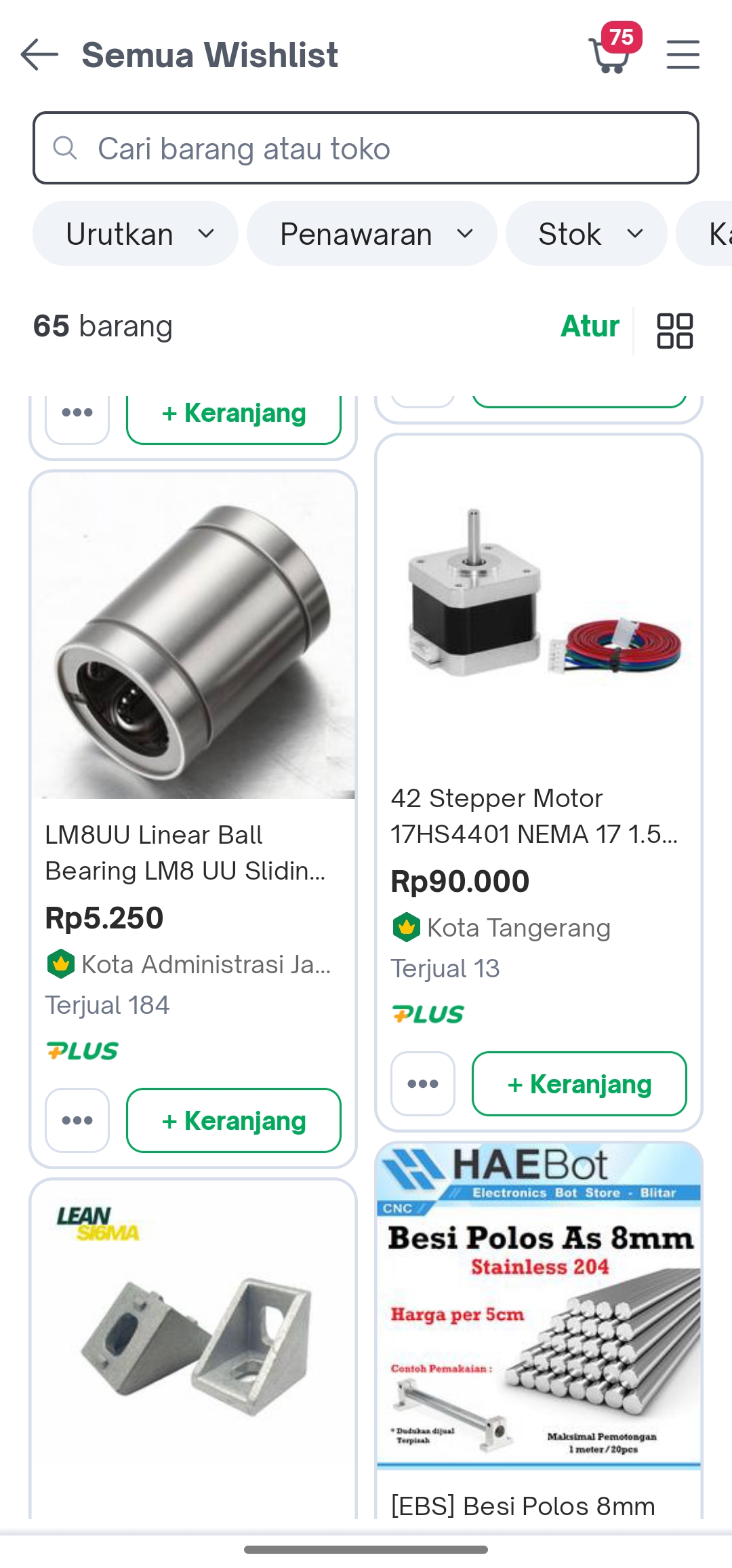The image size is (732, 1568).
Task: Open the shopping cart icon
Action: point(609,56)
